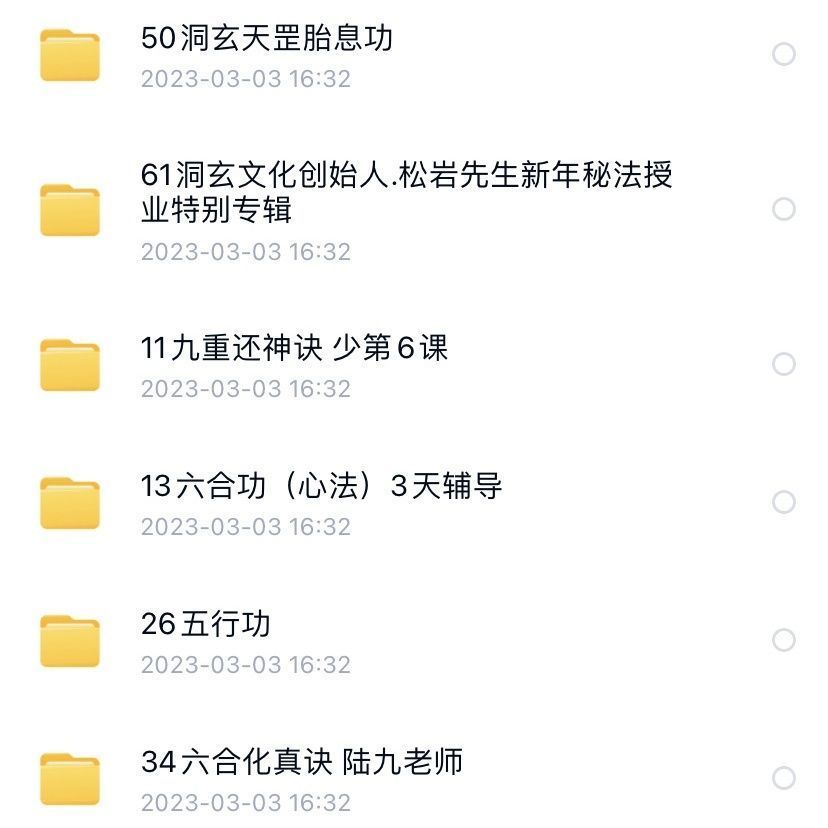Tick the selection circle for 61洞玄文化创始人 folder
Screen dimensions: 828x828
pos(784,209)
